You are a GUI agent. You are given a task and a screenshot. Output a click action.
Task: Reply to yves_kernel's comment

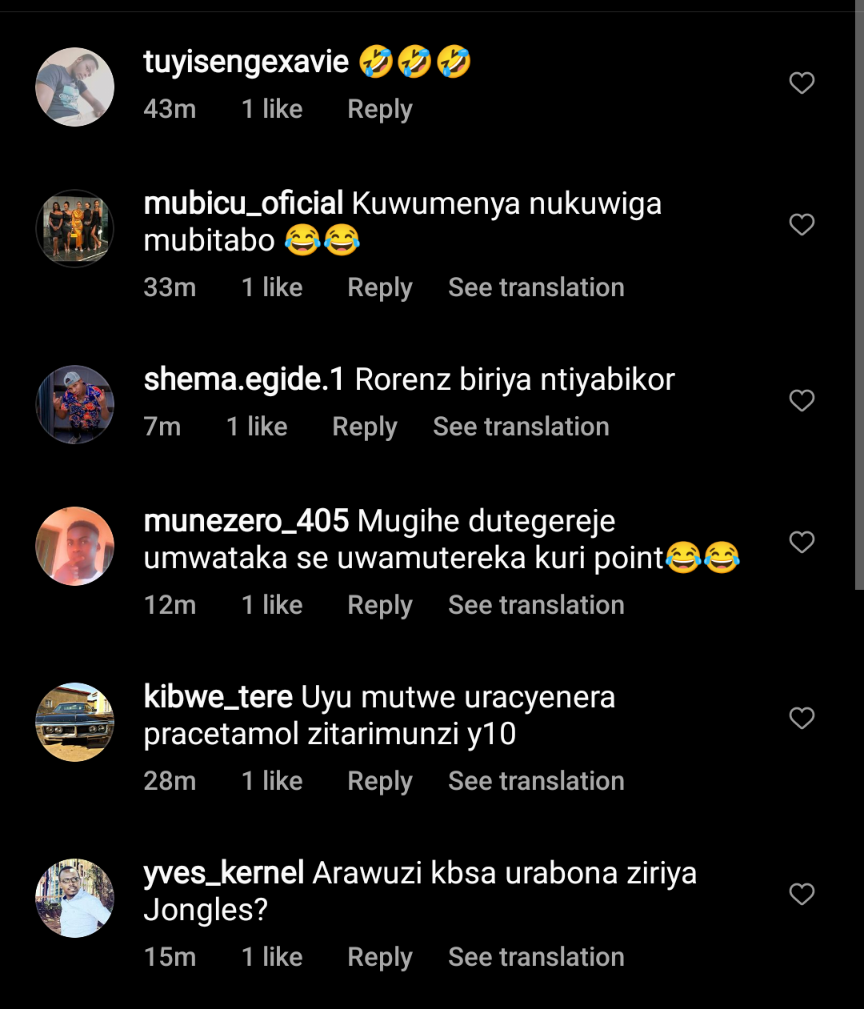[379, 957]
